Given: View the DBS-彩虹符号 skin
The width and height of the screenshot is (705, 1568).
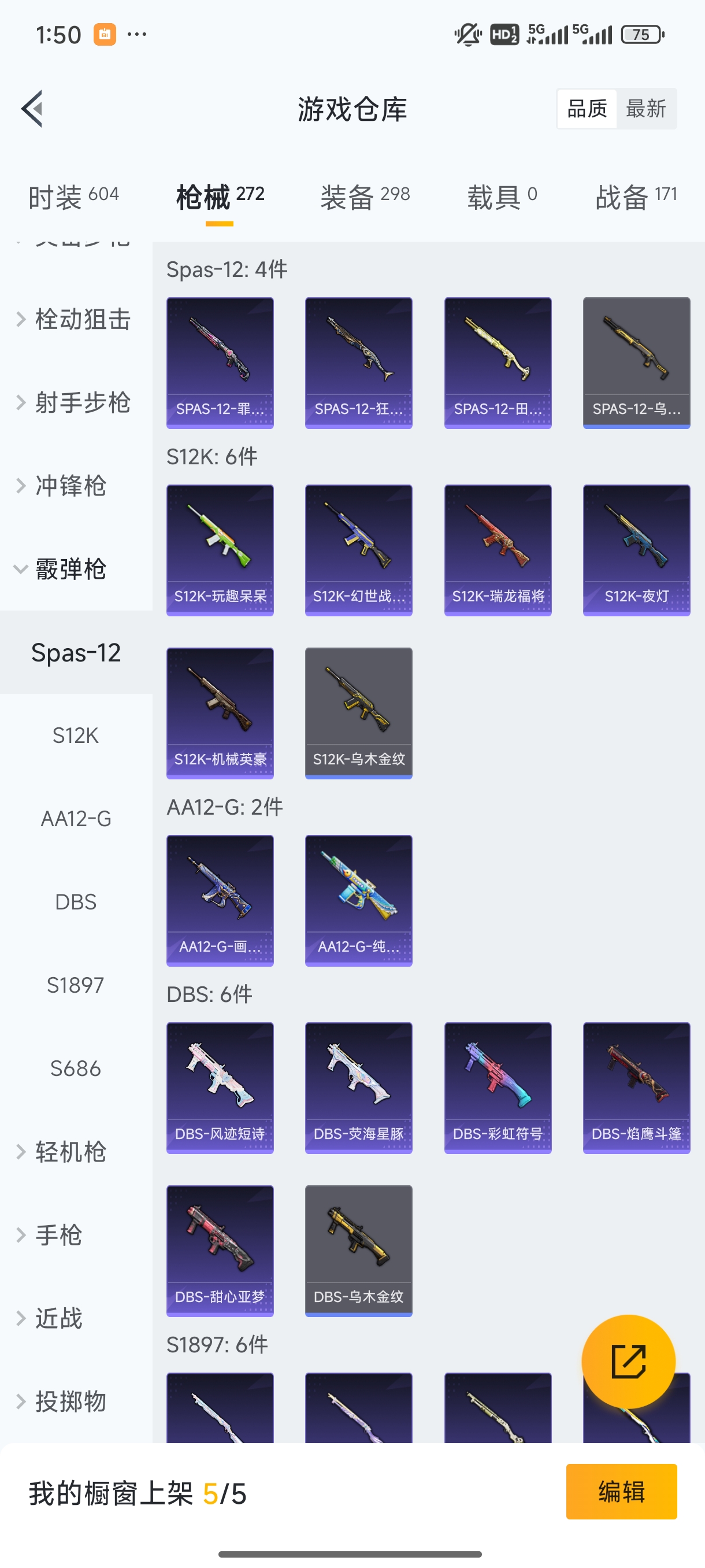Looking at the screenshot, I should pyautogui.click(x=498, y=1087).
